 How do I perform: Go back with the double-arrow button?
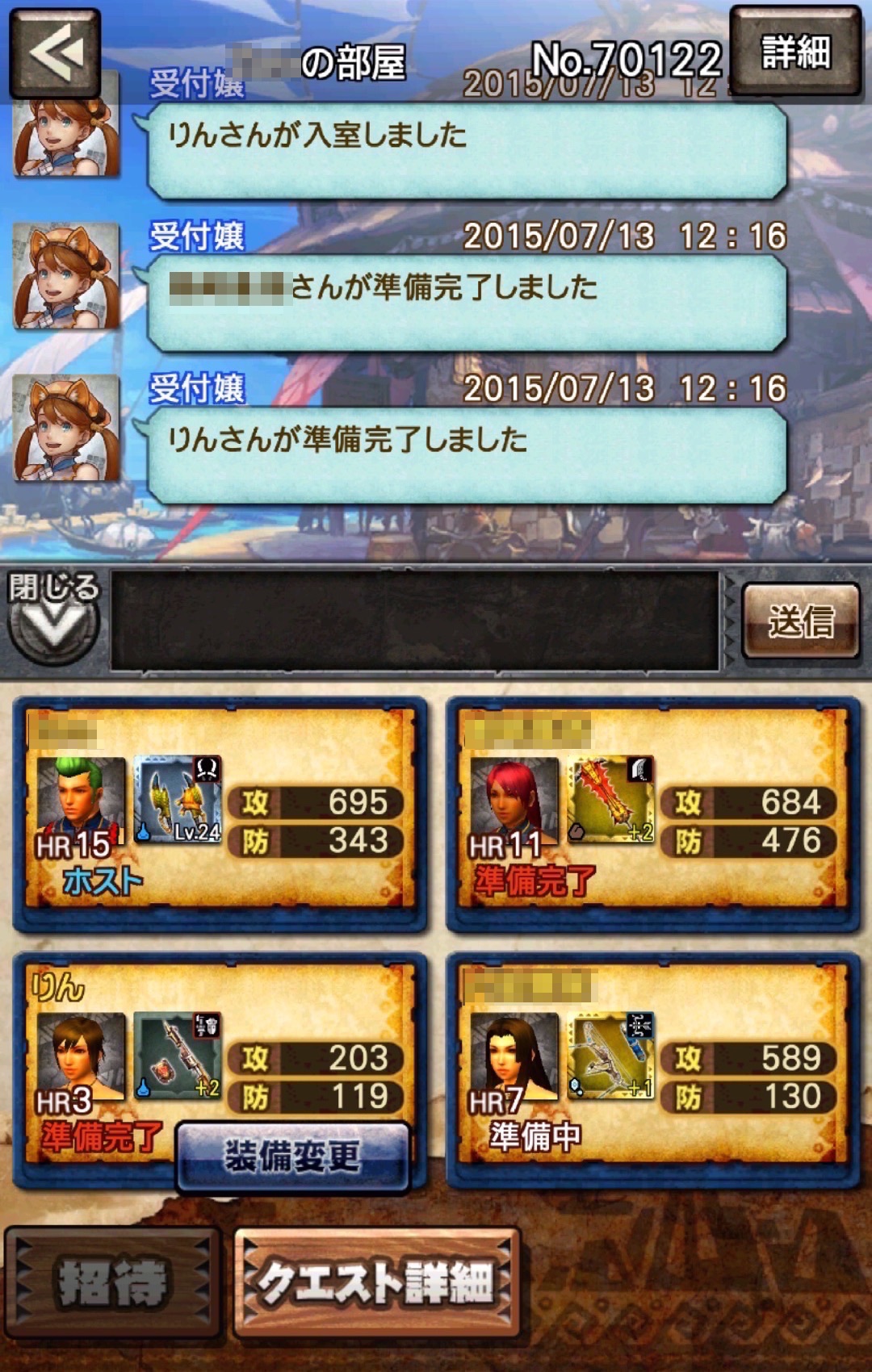point(55,53)
